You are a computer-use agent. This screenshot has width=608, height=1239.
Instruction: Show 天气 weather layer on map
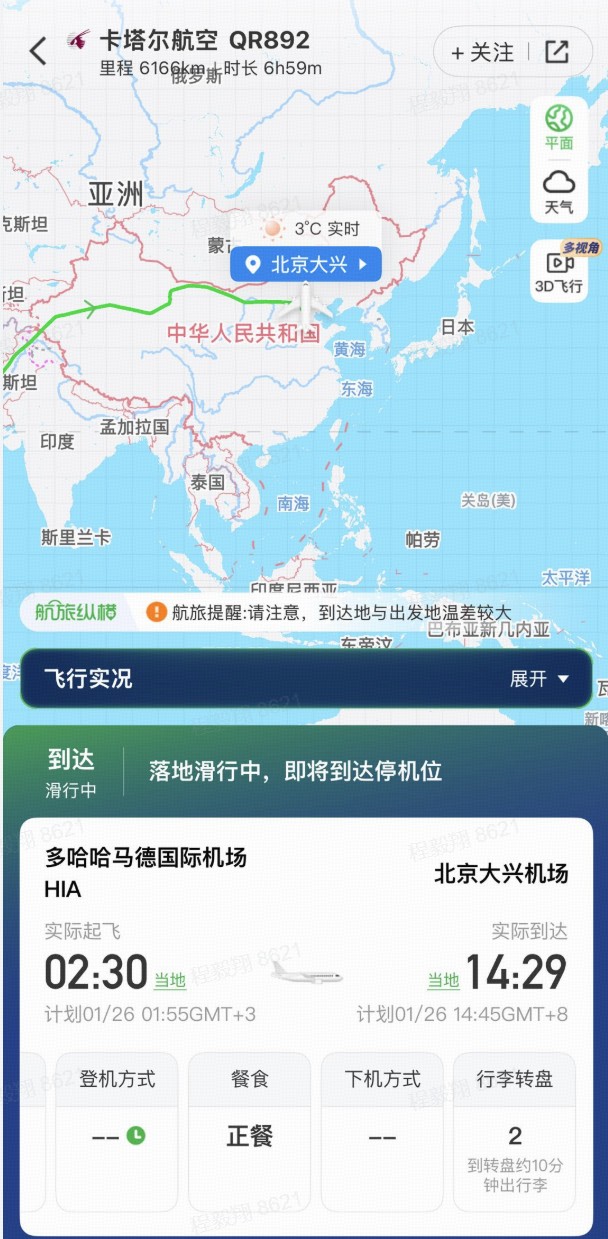tap(559, 192)
